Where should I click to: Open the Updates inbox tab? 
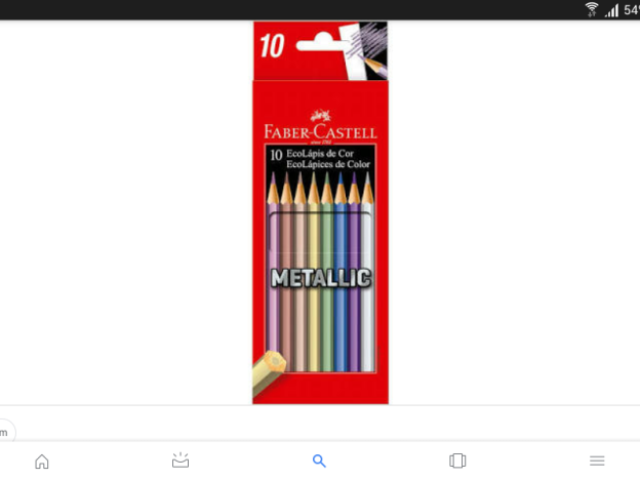[x=180, y=461]
